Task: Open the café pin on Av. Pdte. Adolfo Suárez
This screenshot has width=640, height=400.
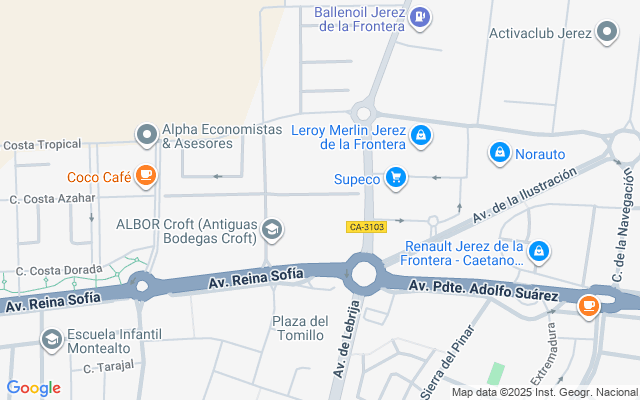Action: point(588,306)
